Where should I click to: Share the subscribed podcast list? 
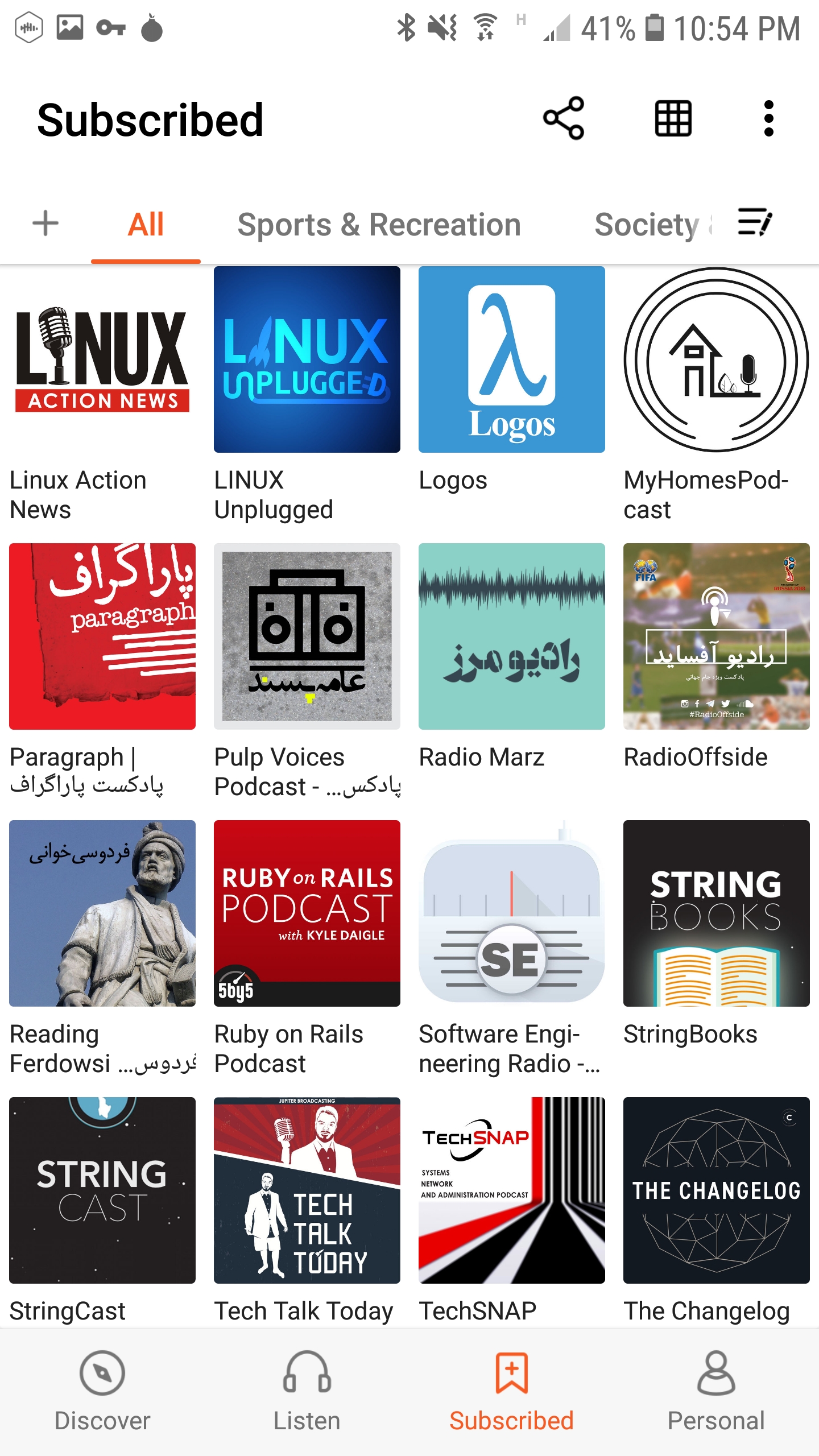[563, 118]
